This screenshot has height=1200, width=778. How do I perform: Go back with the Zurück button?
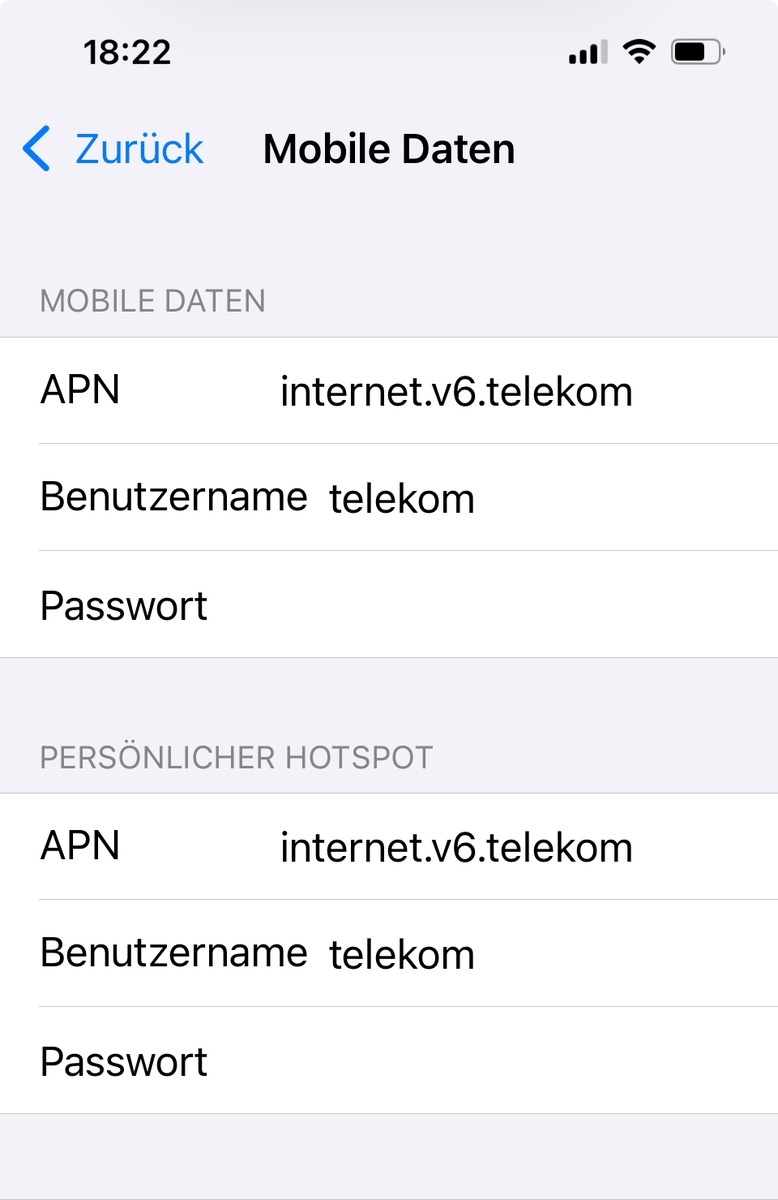(113, 150)
